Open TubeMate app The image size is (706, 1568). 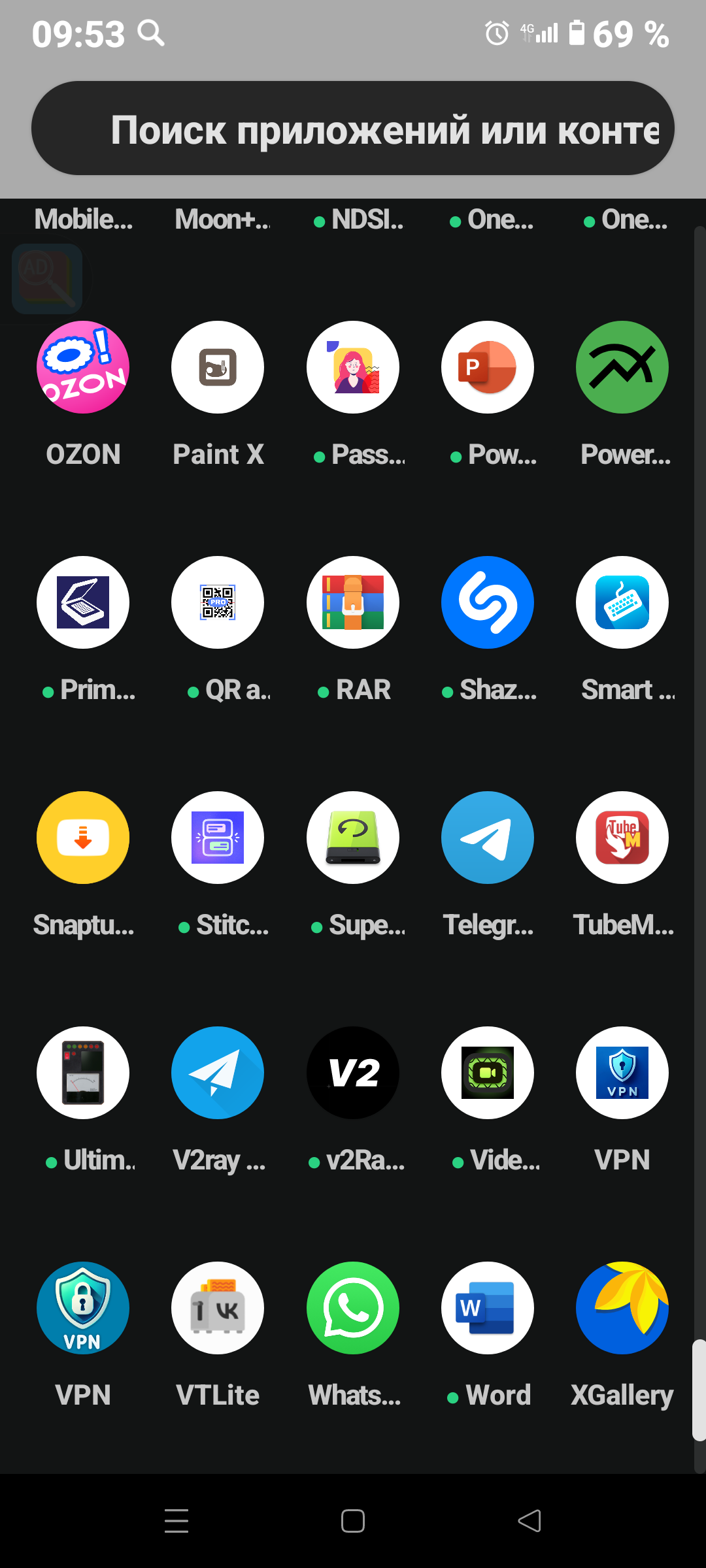(x=622, y=838)
